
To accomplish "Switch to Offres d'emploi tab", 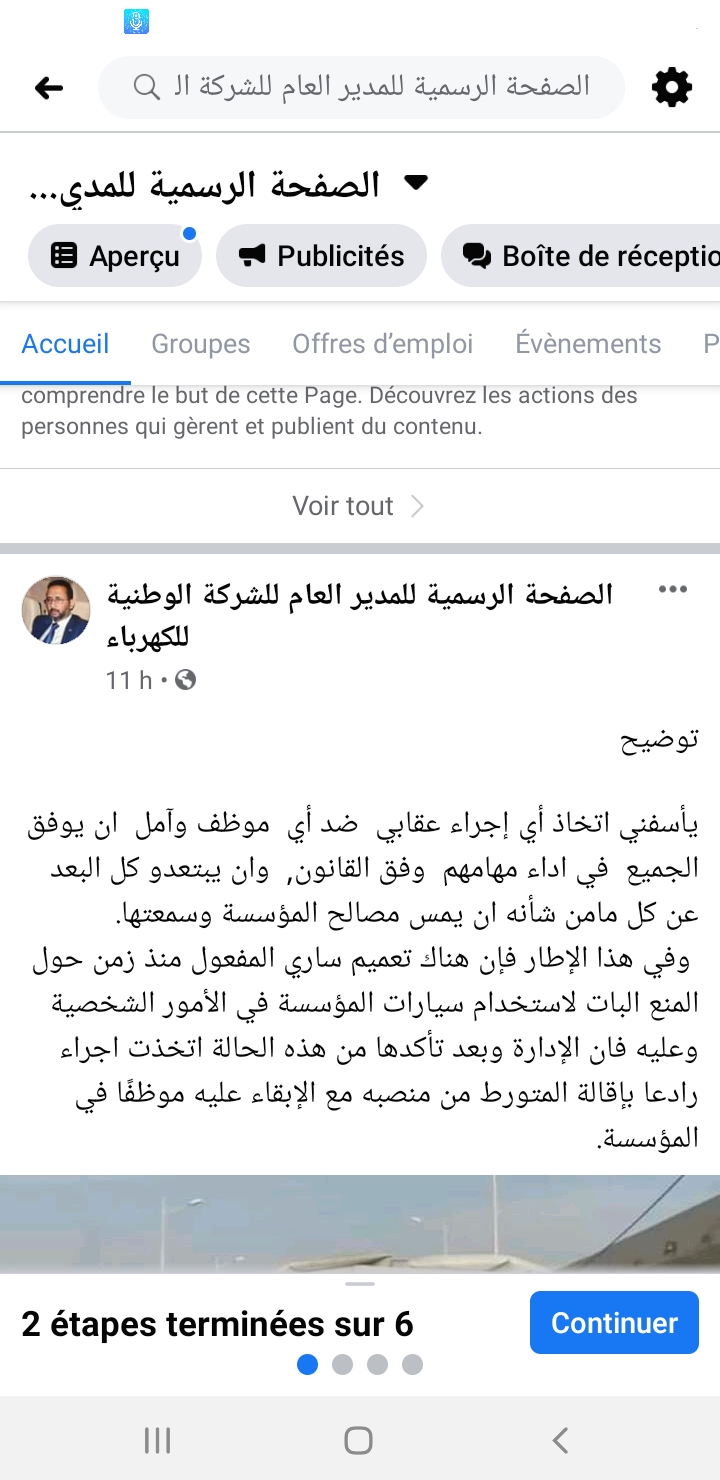I will [382, 344].
